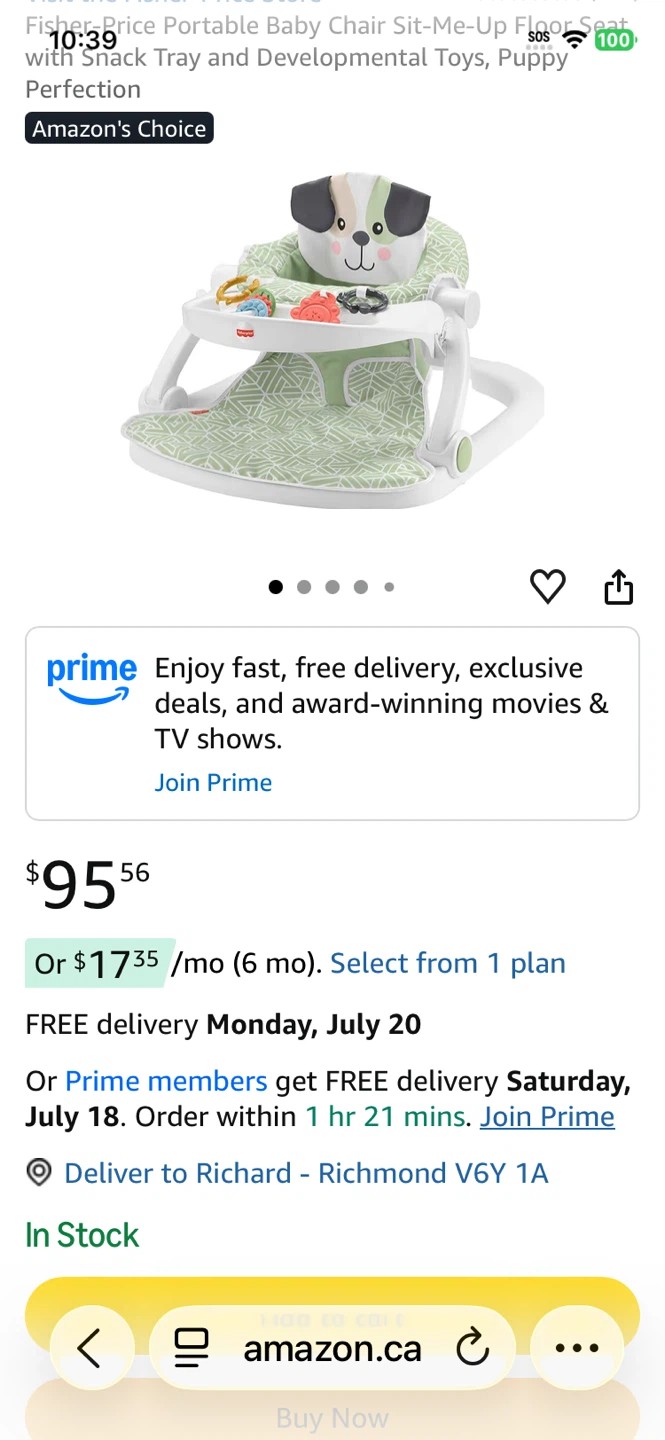Viewport: 665px width, 1440px height.
Task: Tap Join Prime link beside the delivery countdown
Action: 547,1116
